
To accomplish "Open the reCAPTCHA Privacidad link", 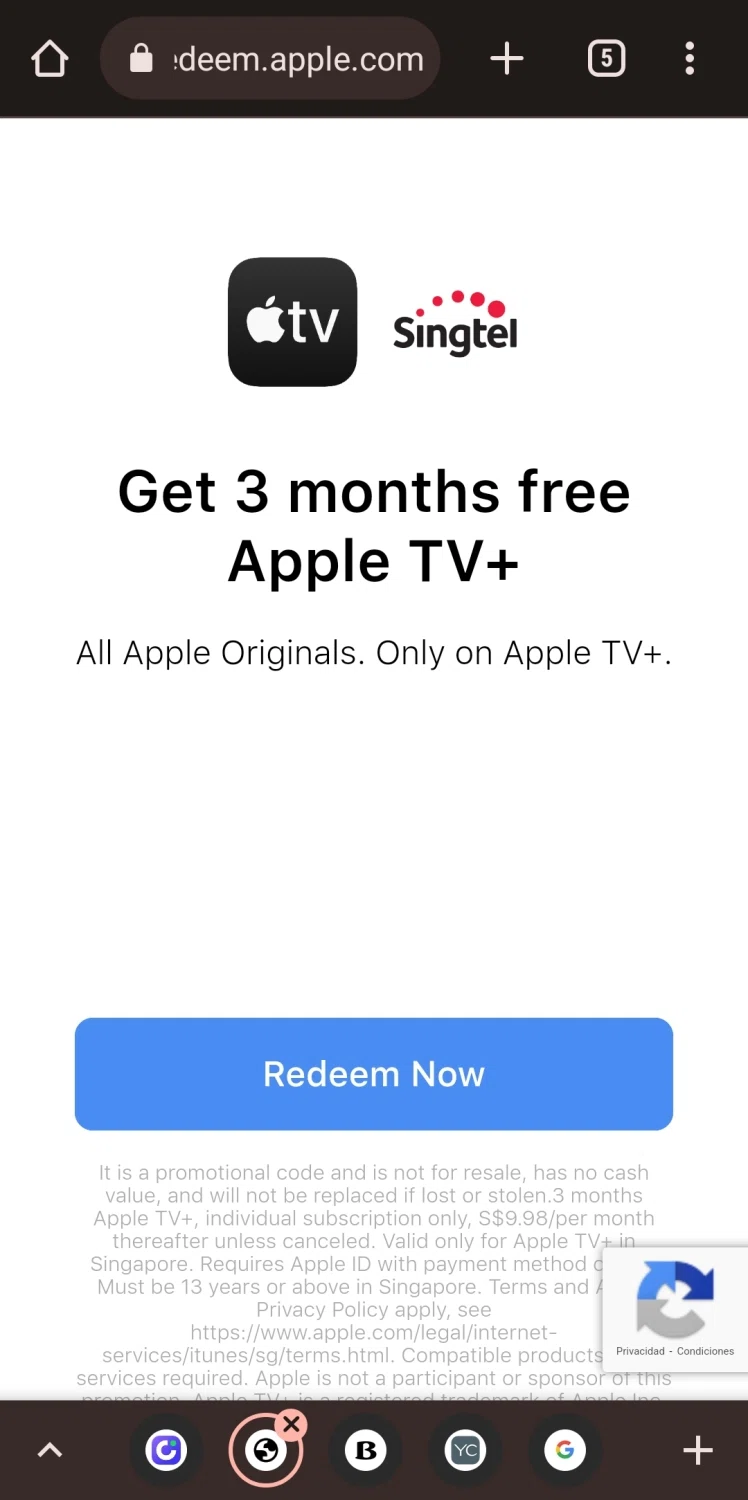I will 640,1351.
